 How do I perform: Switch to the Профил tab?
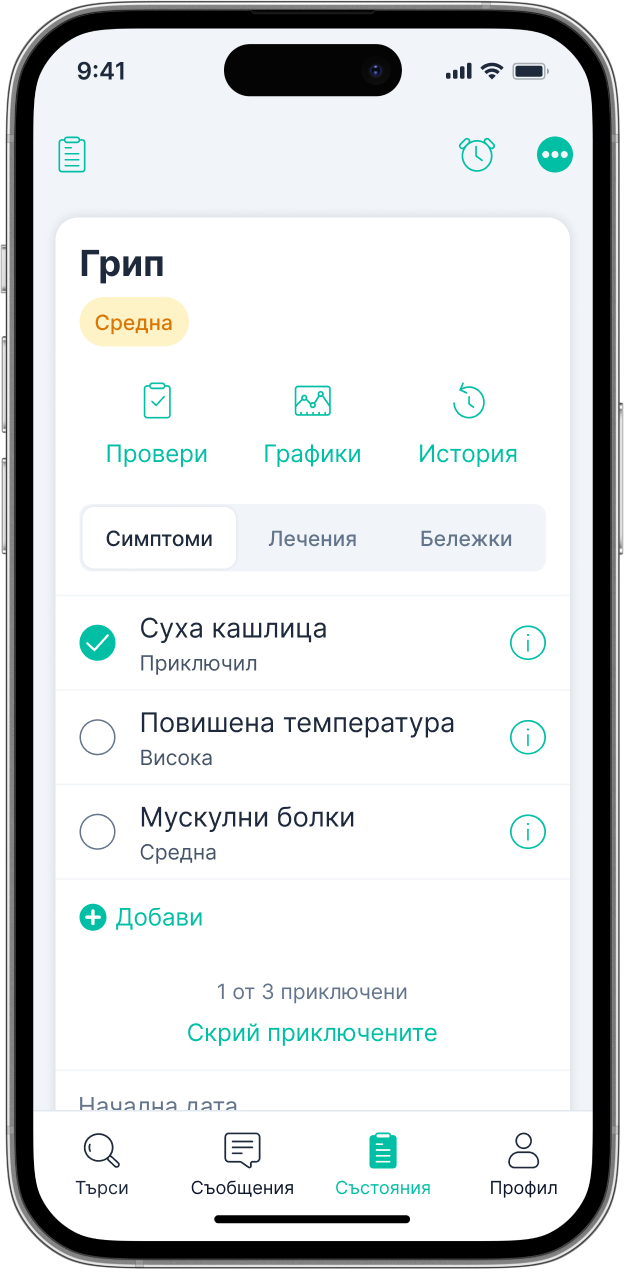[523, 1164]
